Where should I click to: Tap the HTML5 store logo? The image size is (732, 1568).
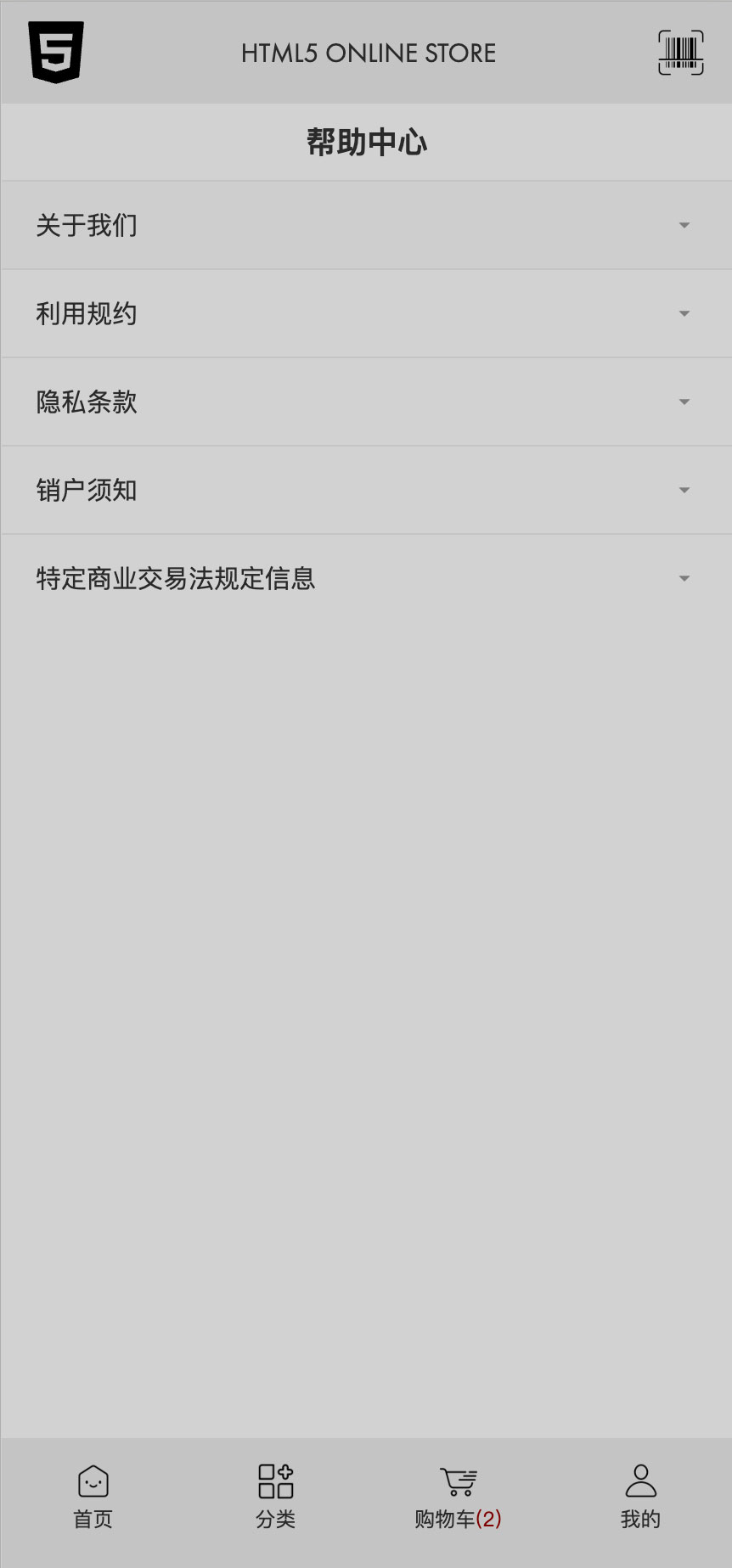coord(56,53)
